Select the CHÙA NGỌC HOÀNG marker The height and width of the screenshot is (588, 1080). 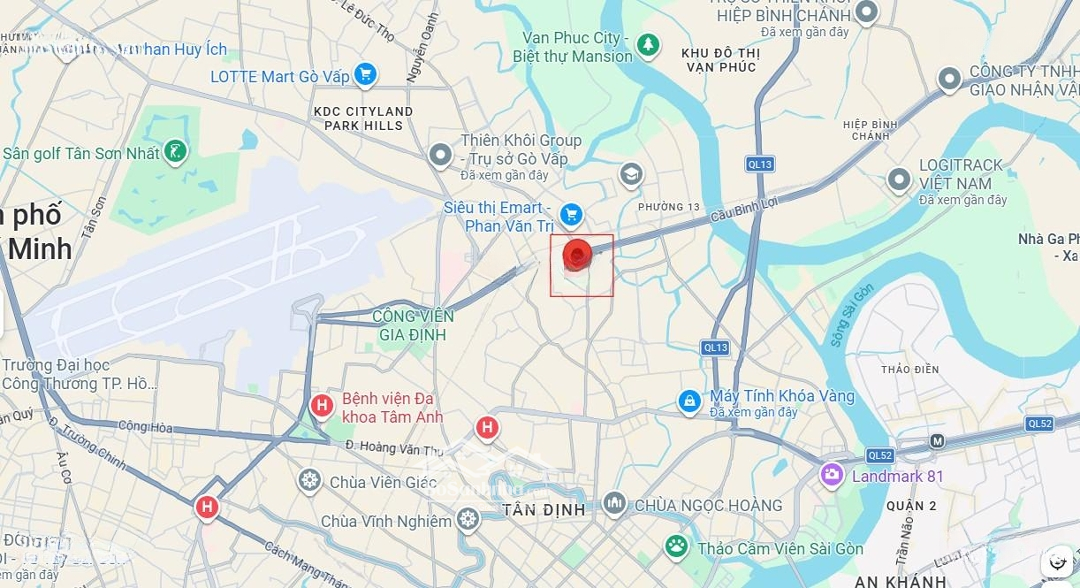pyautogui.click(x=614, y=503)
